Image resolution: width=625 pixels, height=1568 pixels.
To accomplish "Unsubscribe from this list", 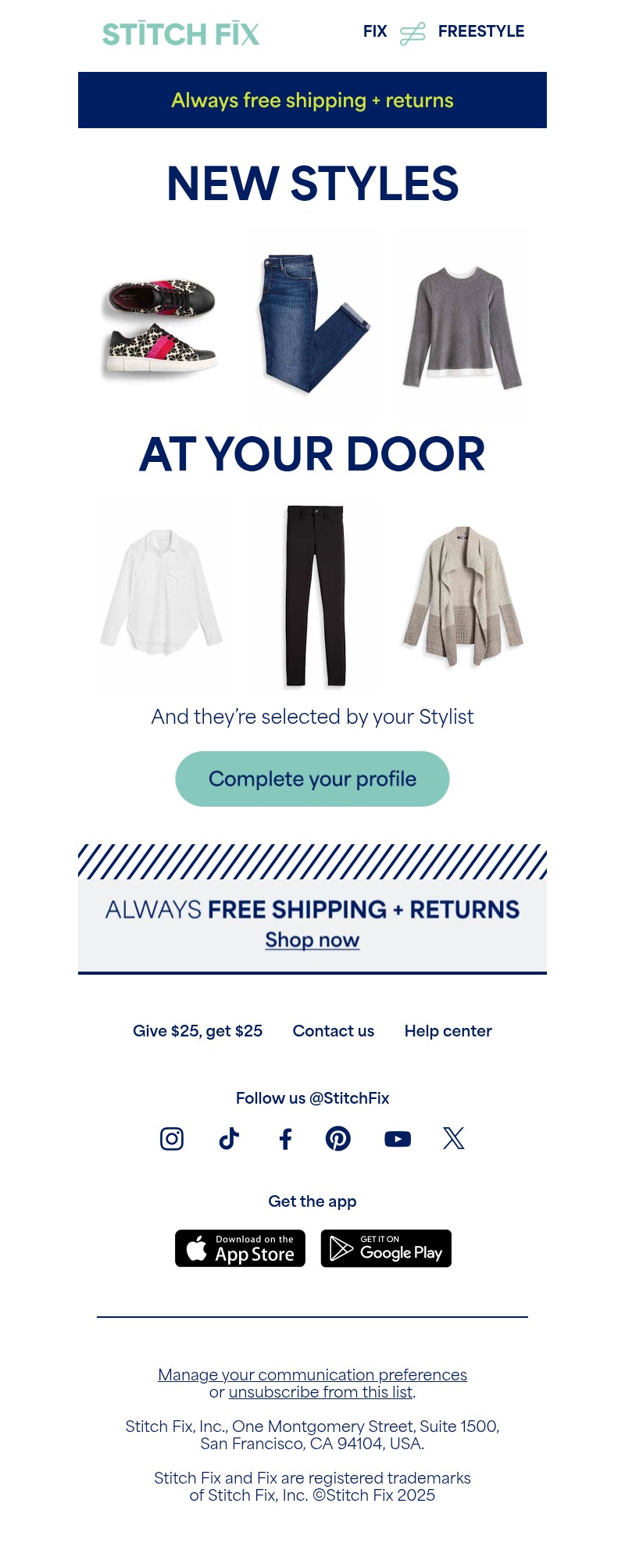I will tap(320, 1392).
